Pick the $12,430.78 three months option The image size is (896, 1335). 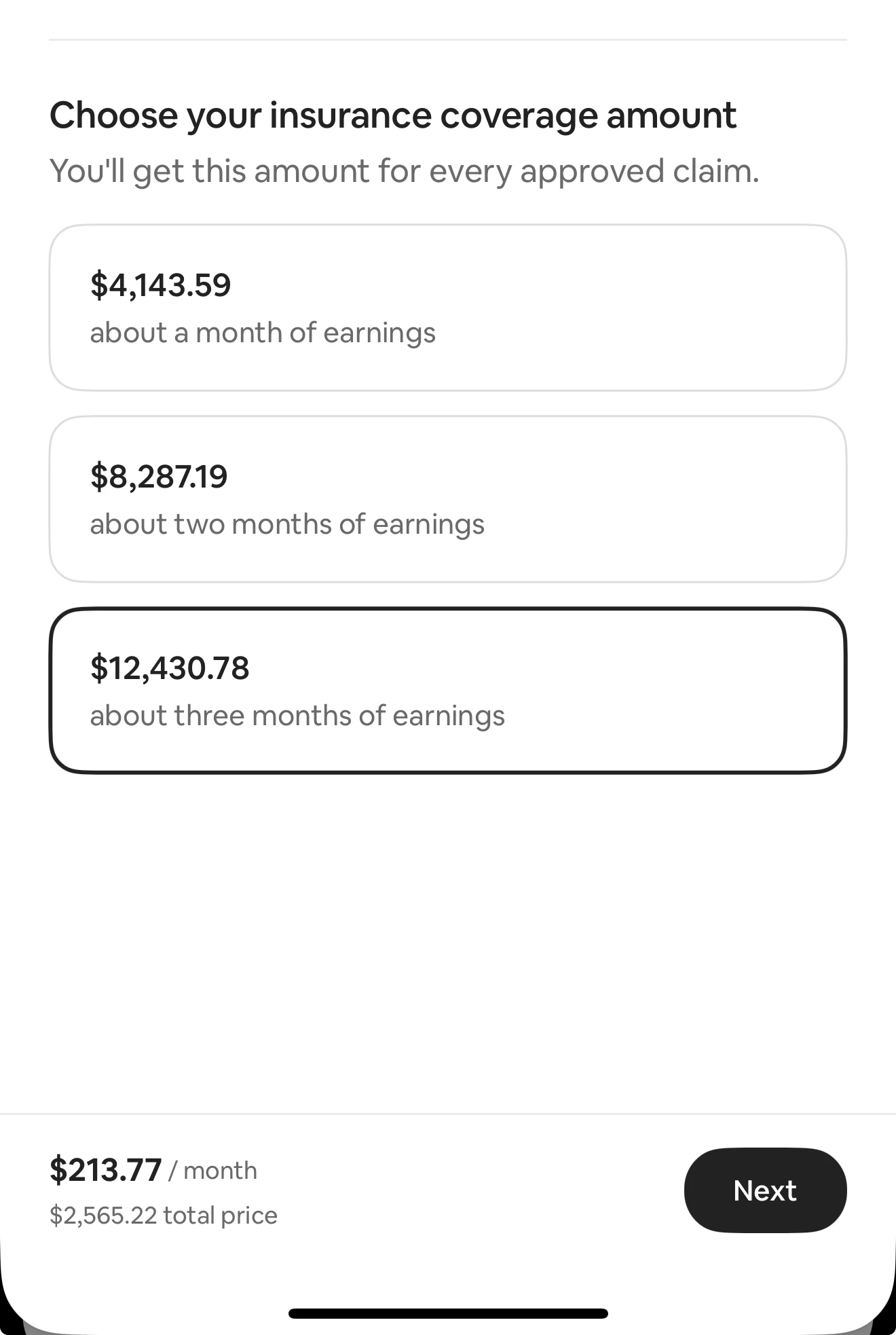[447, 691]
